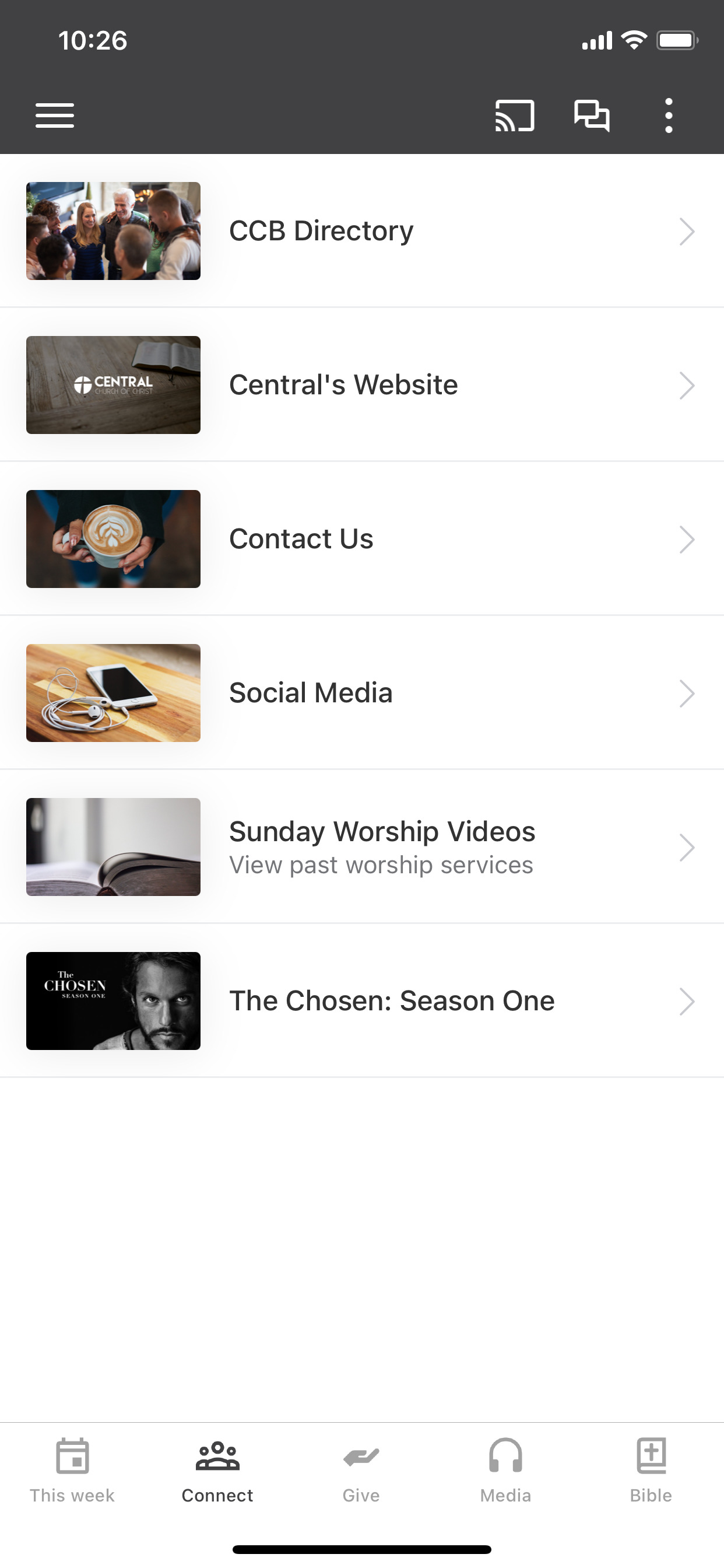Open the messages chat icon
The image size is (724, 1568).
591,116
